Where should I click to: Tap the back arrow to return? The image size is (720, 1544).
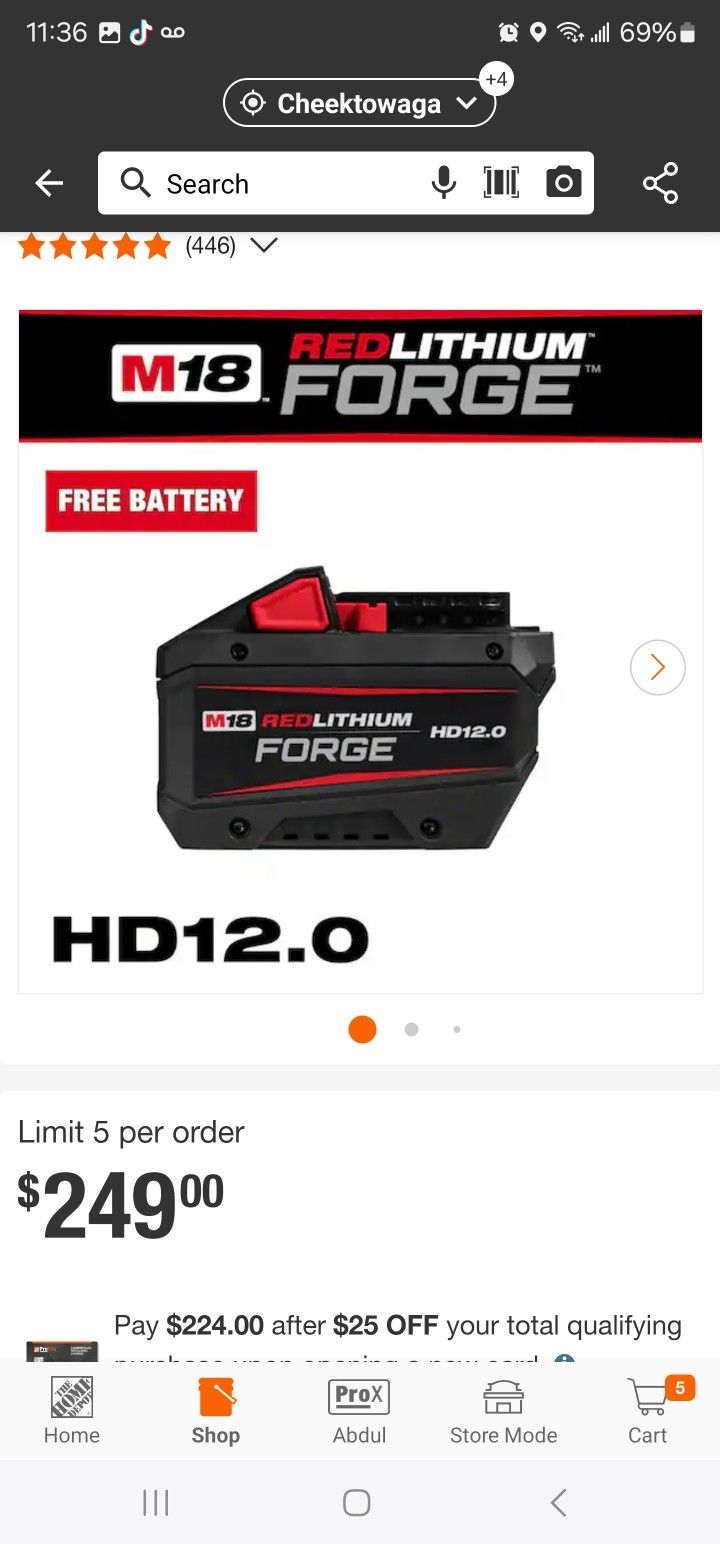(x=47, y=182)
